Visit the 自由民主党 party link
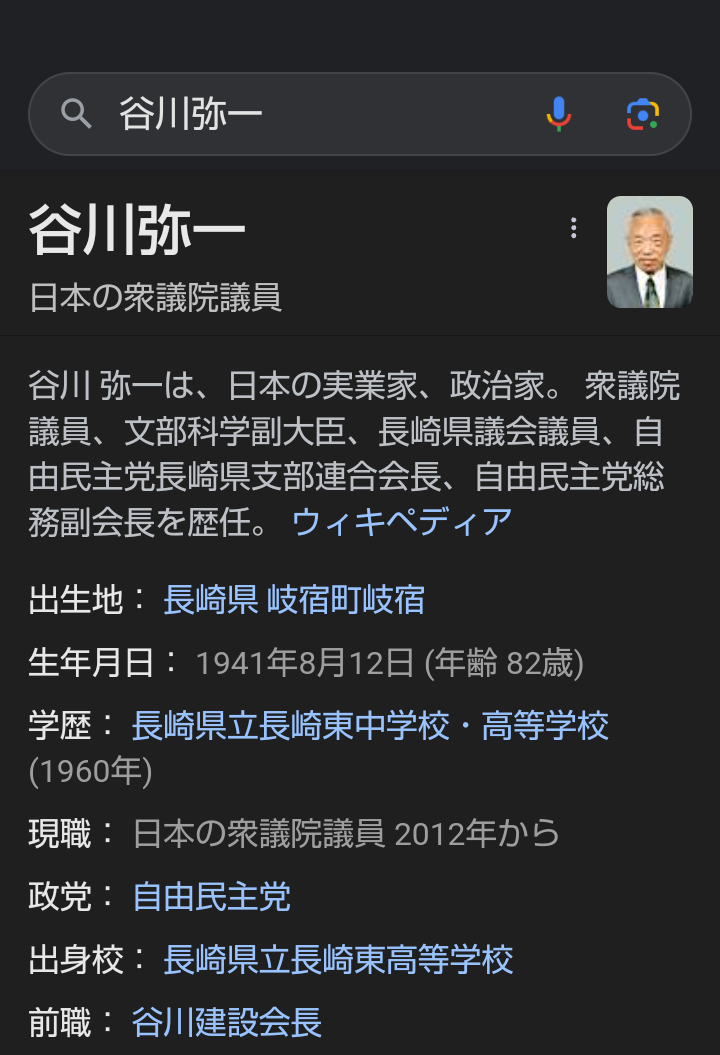This screenshot has height=1055, width=720. click(x=211, y=897)
